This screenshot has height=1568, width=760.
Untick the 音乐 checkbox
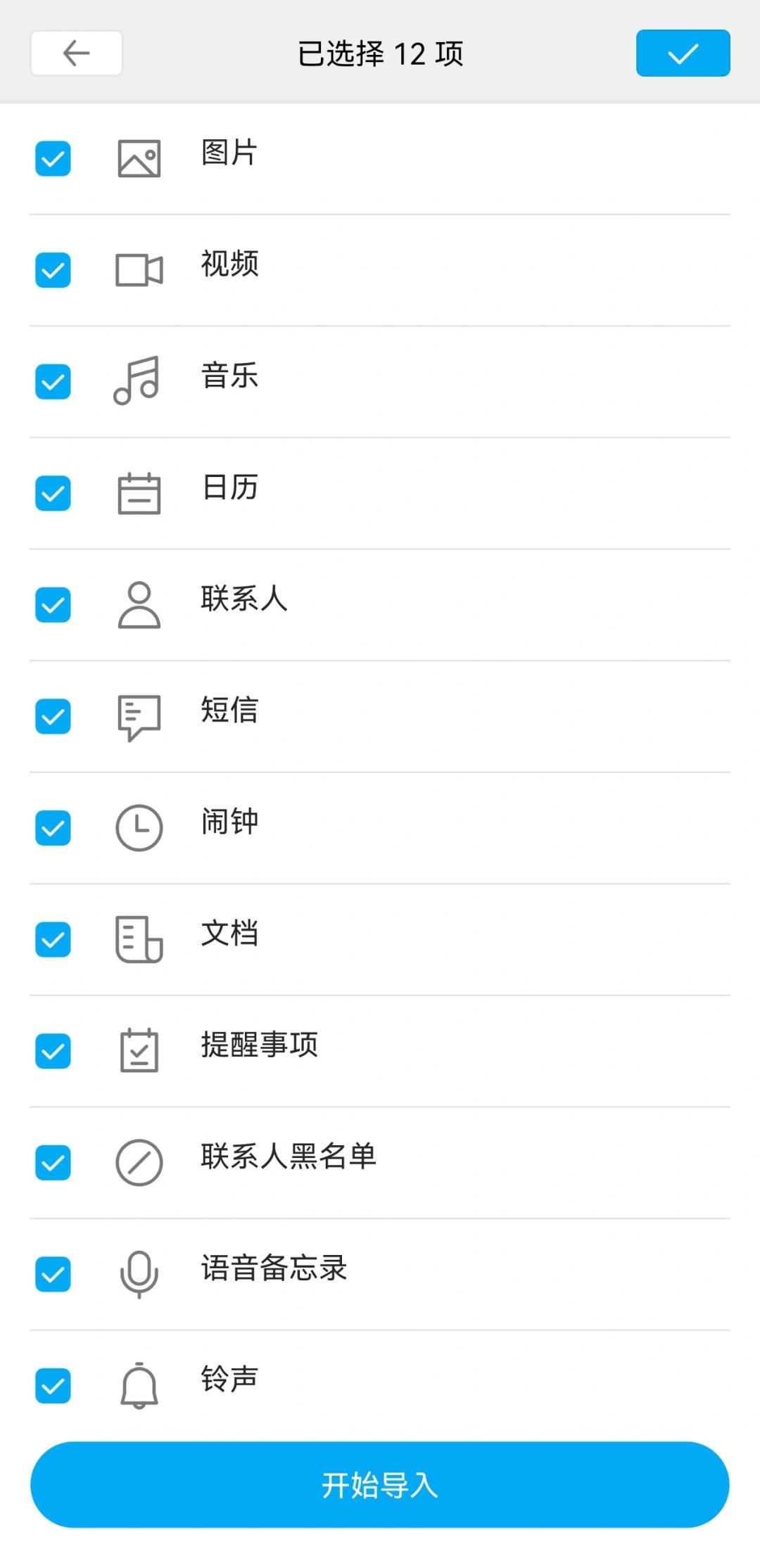53,381
